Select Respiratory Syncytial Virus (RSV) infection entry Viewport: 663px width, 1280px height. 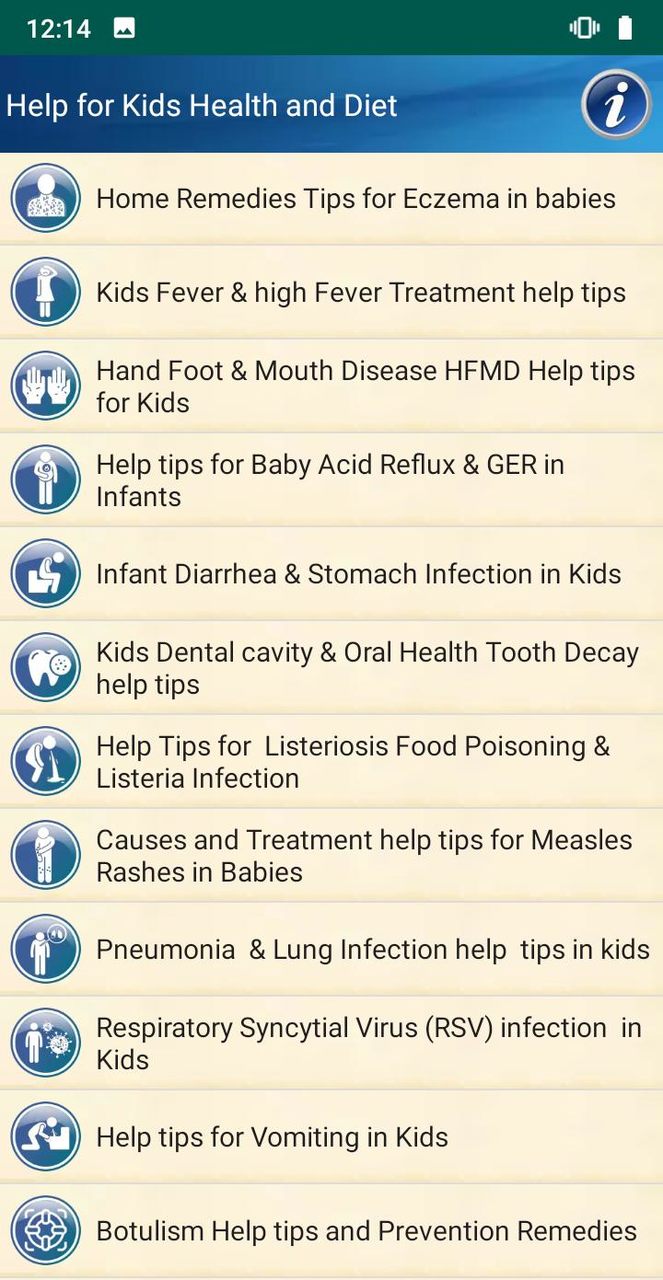[331, 1044]
